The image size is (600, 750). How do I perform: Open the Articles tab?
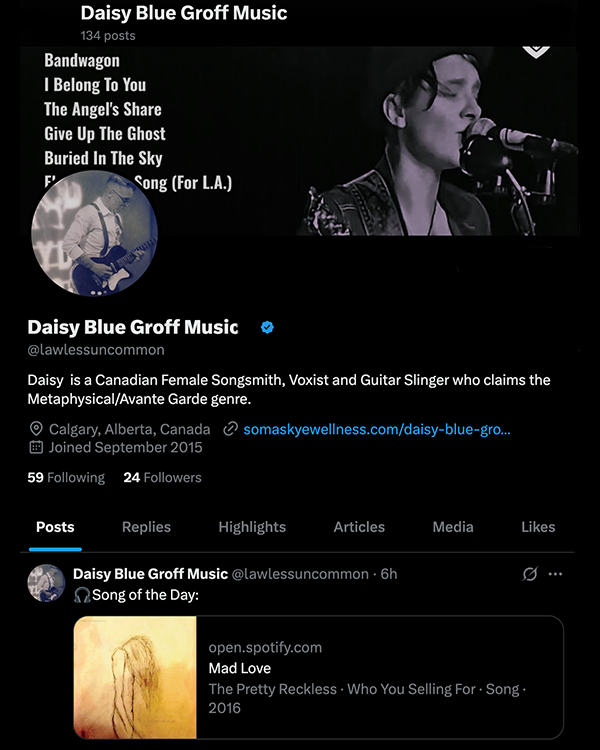[359, 527]
